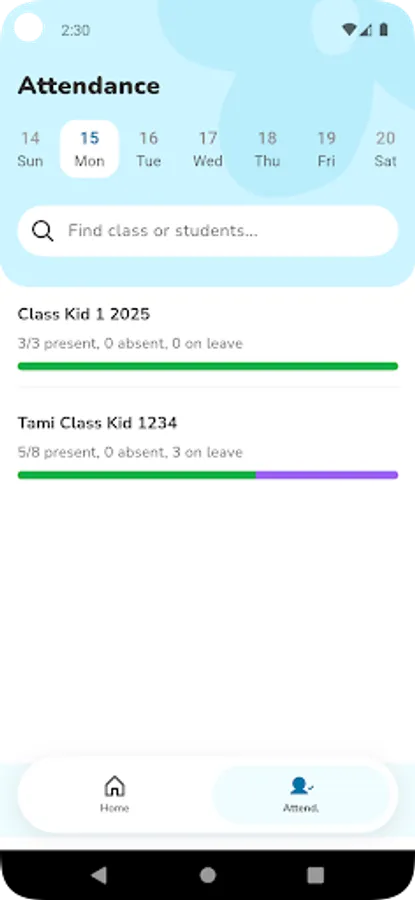Select Thursday the 18th
This screenshot has width=415, height=900.
click(x=267, y=149)
